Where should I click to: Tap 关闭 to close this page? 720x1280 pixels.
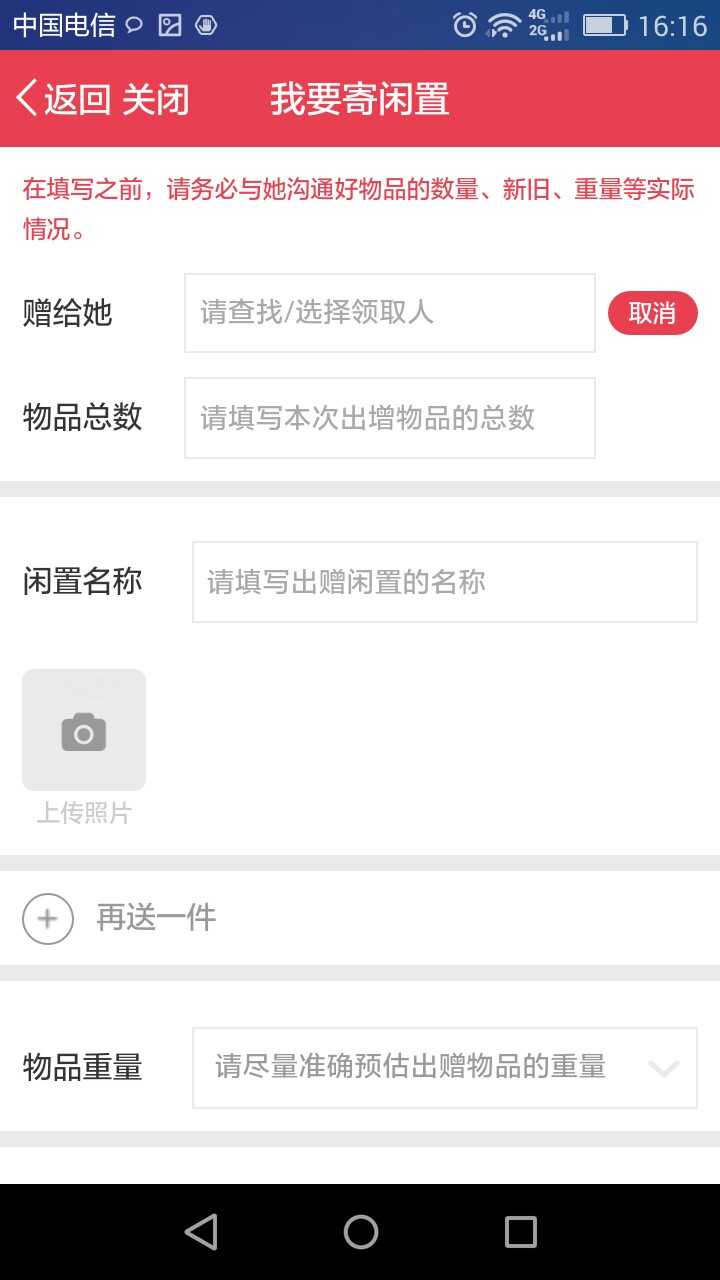point(156,99)
